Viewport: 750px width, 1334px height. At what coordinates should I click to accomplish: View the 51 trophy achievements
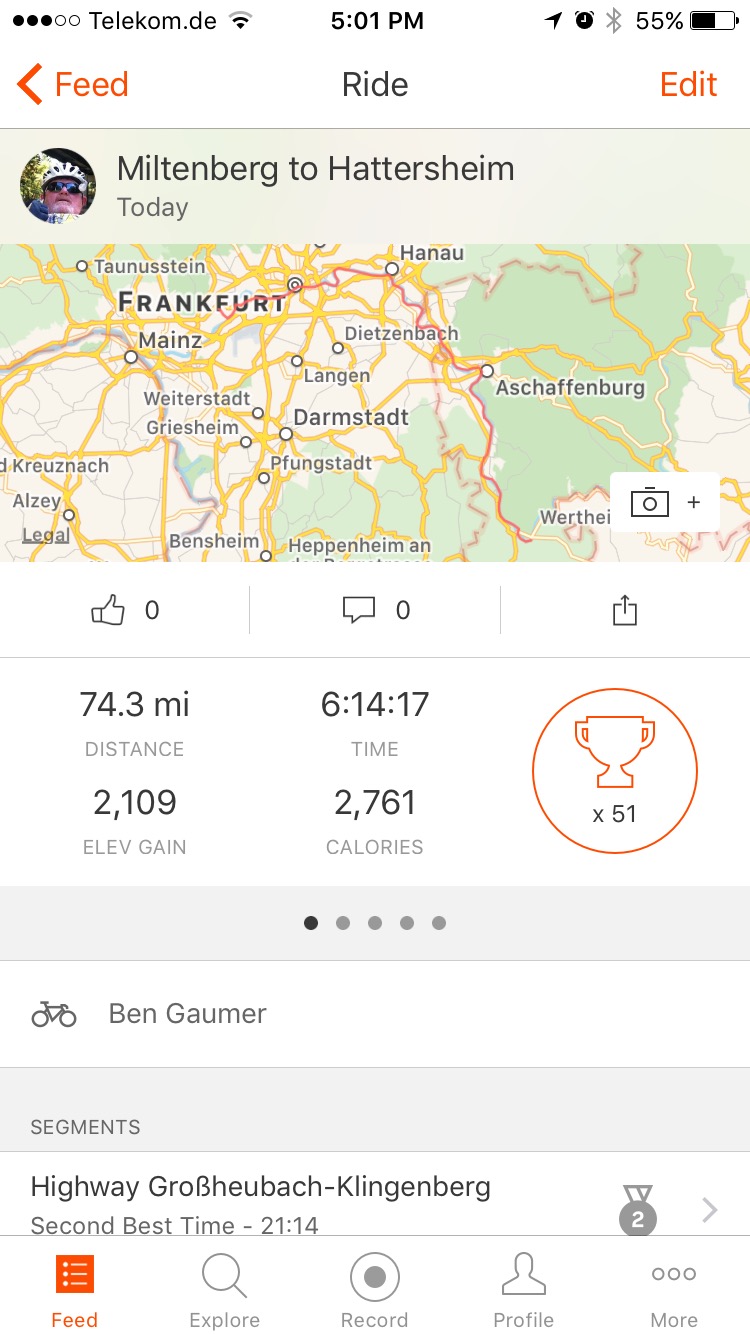point(614,770)
